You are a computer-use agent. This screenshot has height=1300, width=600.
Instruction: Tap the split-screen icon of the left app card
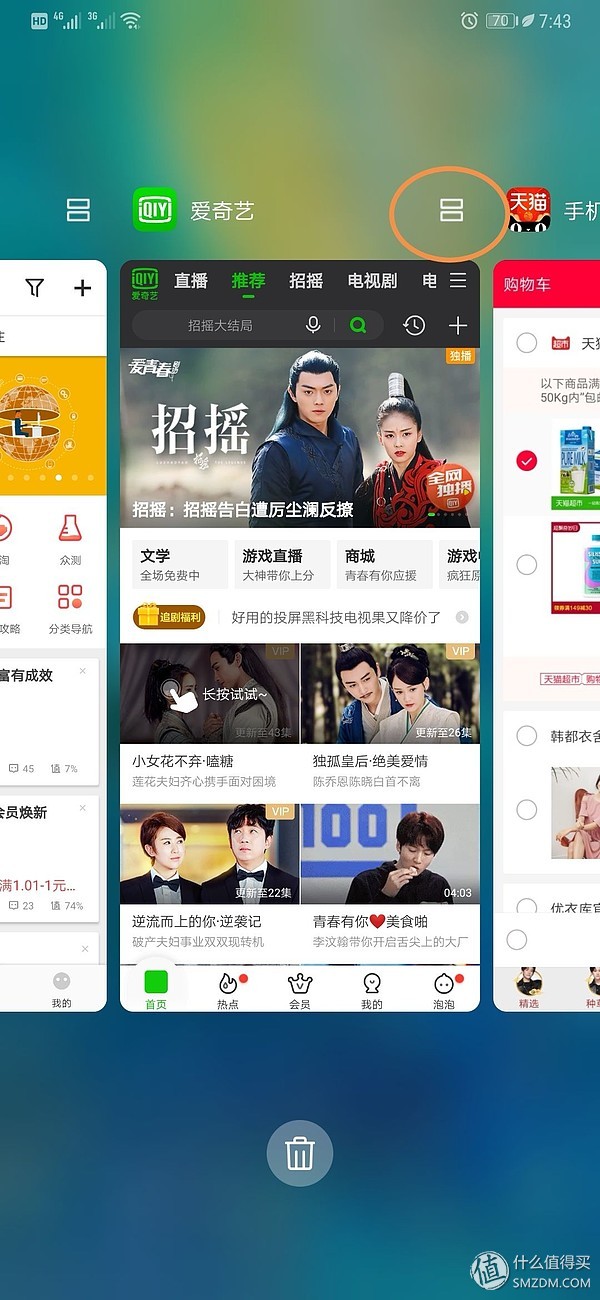78,210
